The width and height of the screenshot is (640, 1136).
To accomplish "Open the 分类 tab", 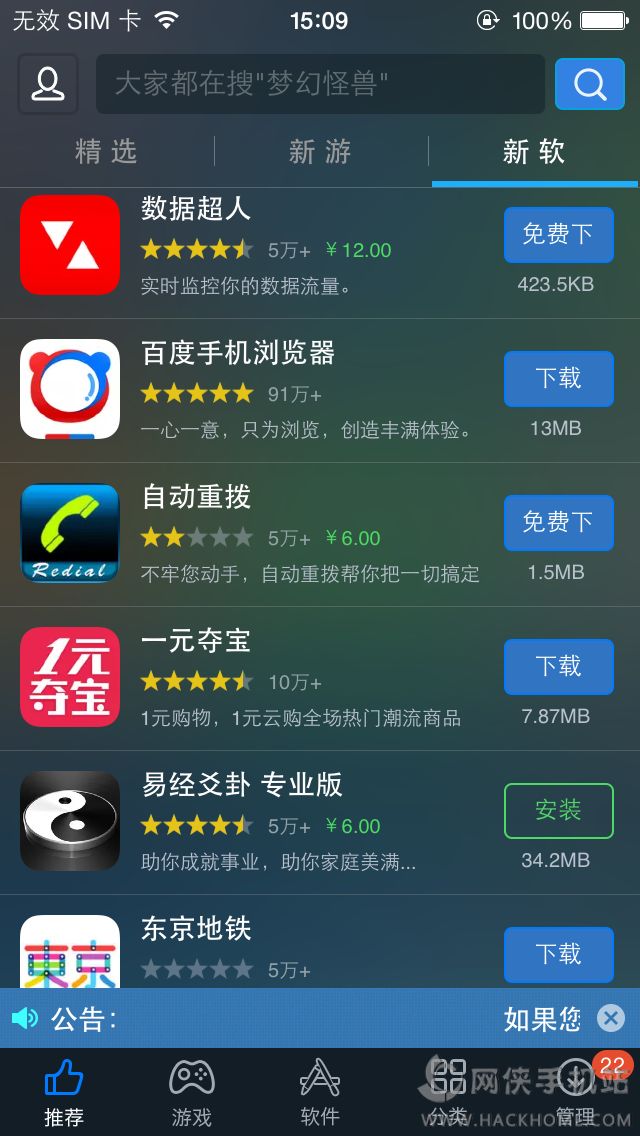I will (448, 1092).
